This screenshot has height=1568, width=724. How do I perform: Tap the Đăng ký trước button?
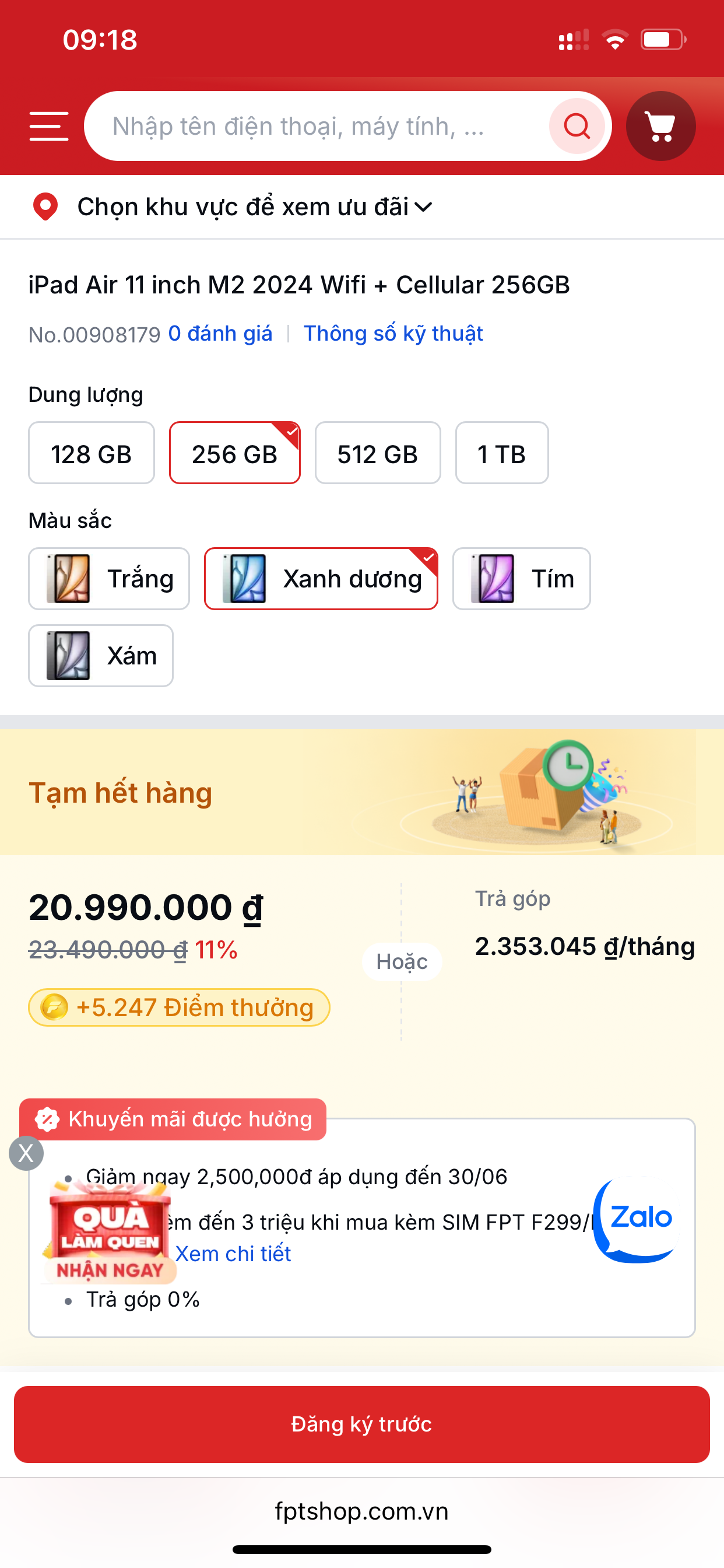point(362,1424)
